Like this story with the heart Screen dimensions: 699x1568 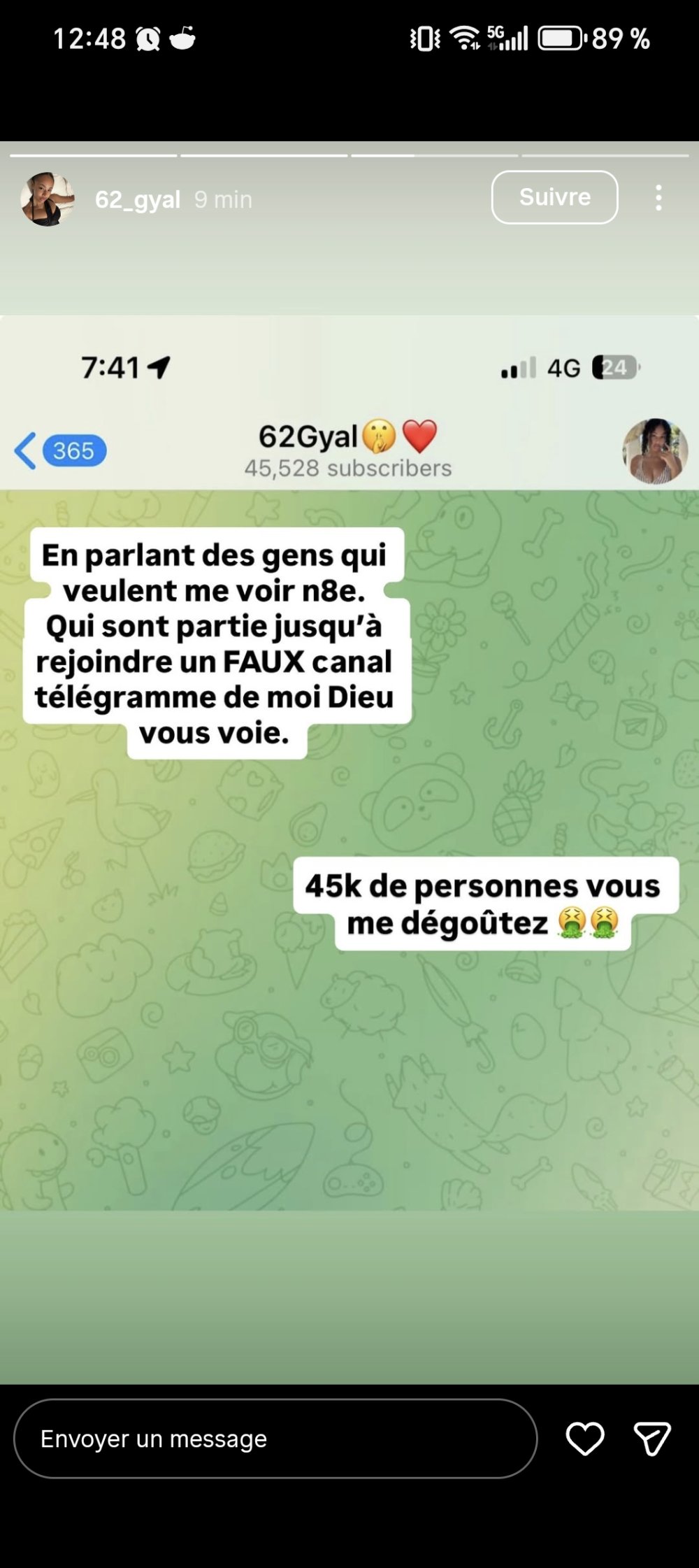point(584,1439)
